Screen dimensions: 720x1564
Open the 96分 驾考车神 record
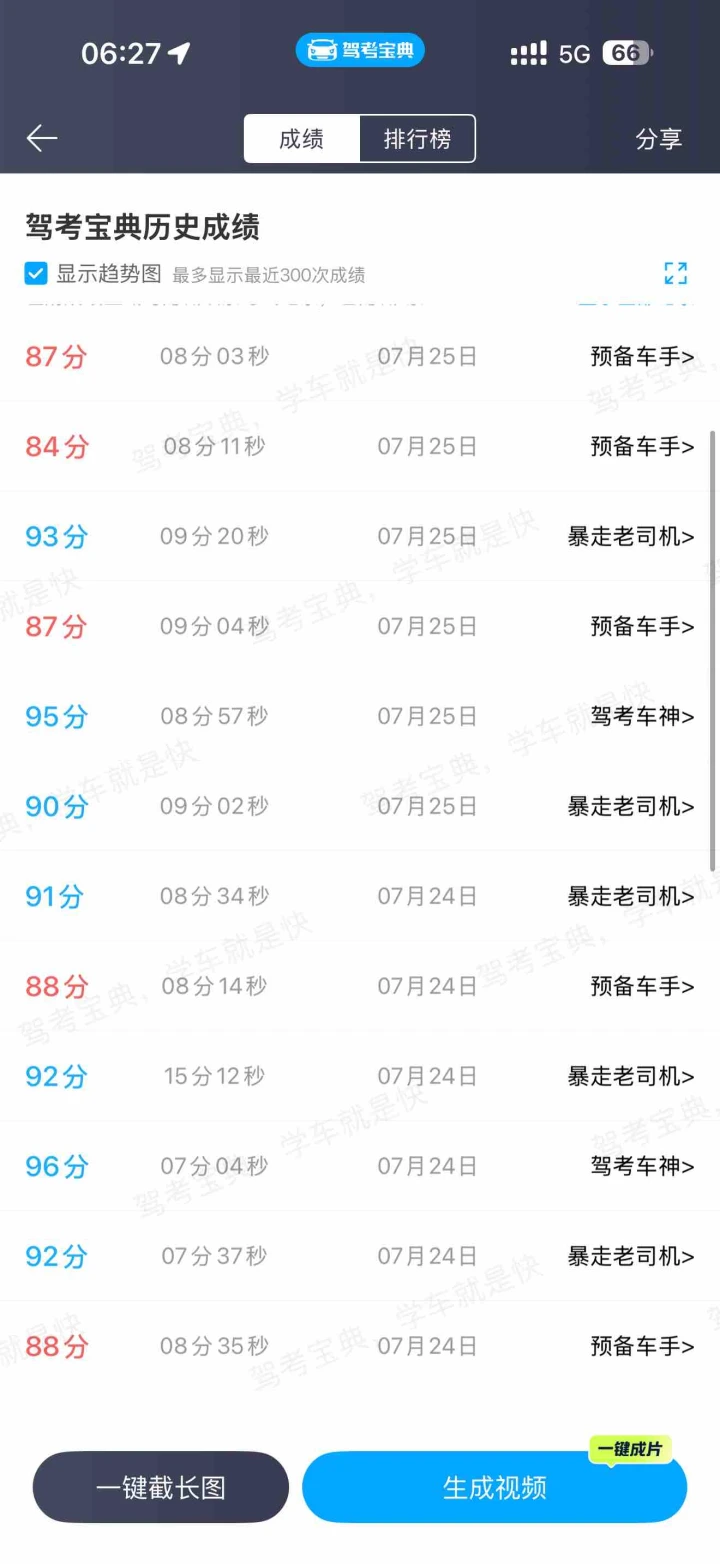click(x=360, y=1166)
